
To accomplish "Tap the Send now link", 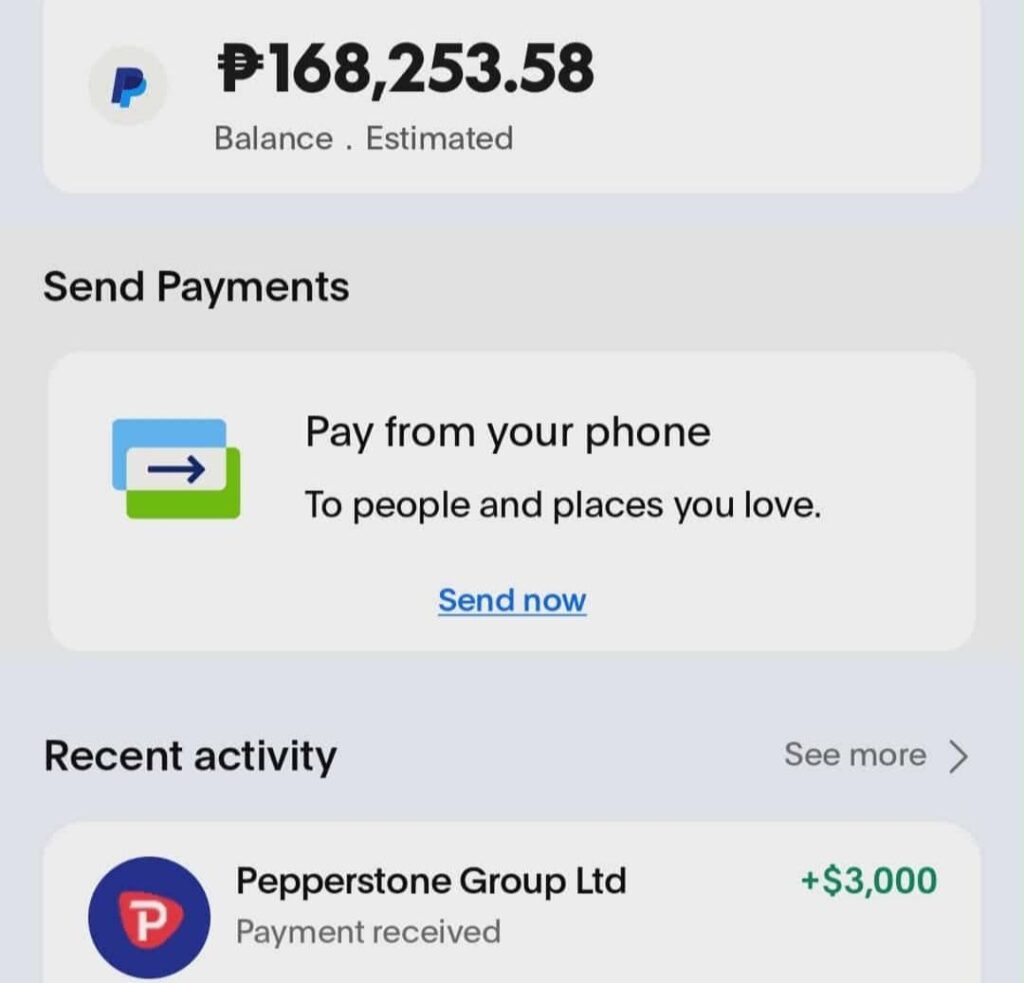I will click(512, 601).
